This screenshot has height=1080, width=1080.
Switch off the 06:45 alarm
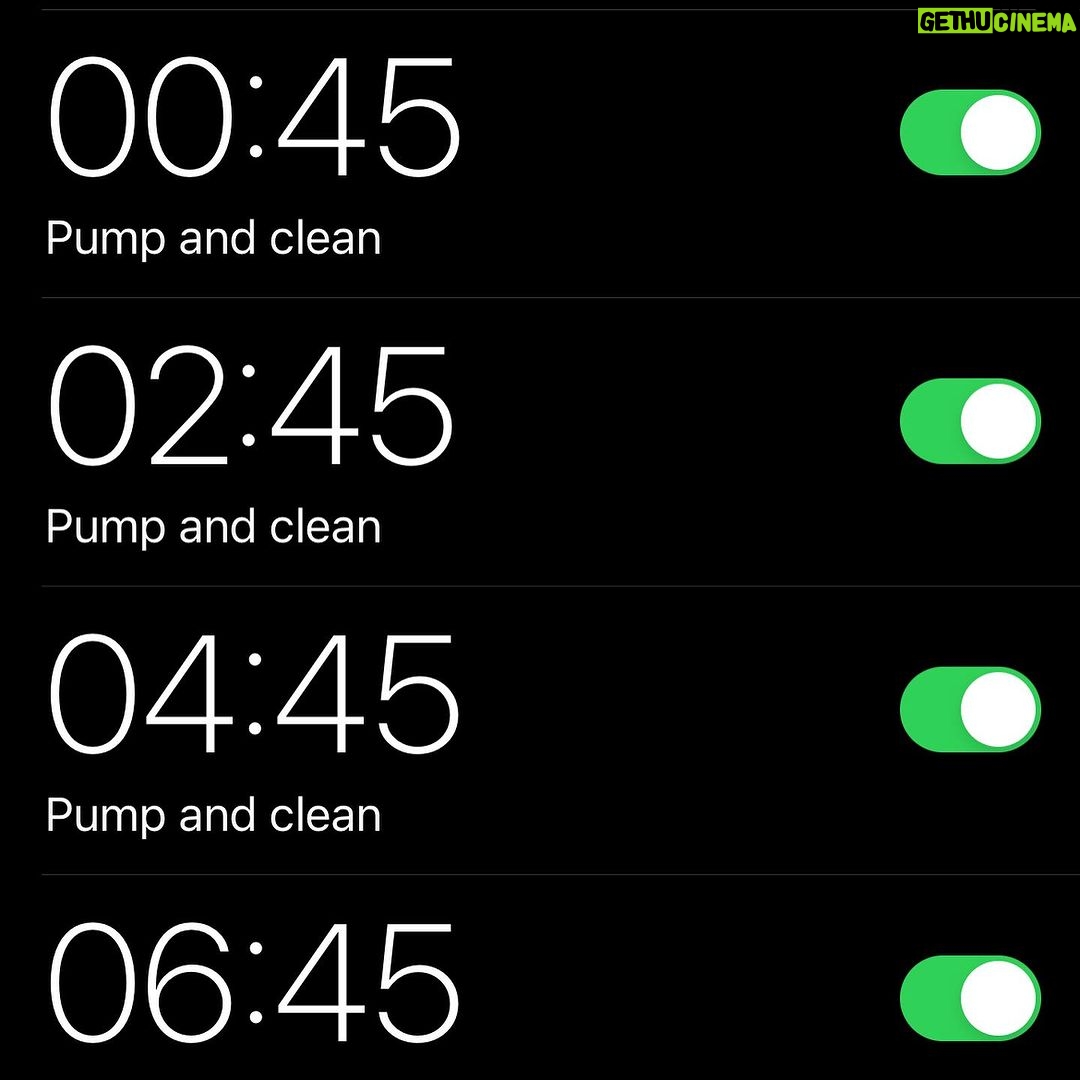(970, 998)
